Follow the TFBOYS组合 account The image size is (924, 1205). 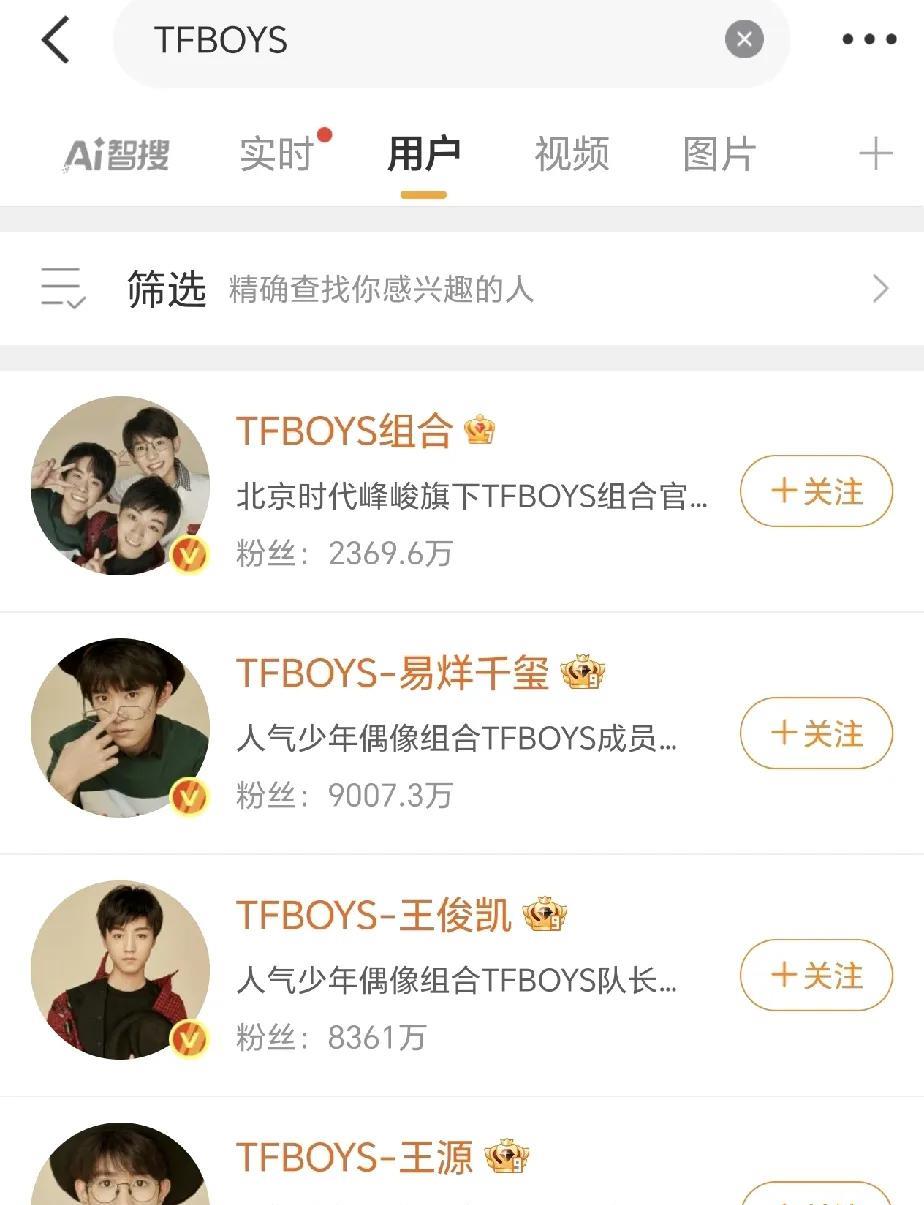tap(816, 491)
